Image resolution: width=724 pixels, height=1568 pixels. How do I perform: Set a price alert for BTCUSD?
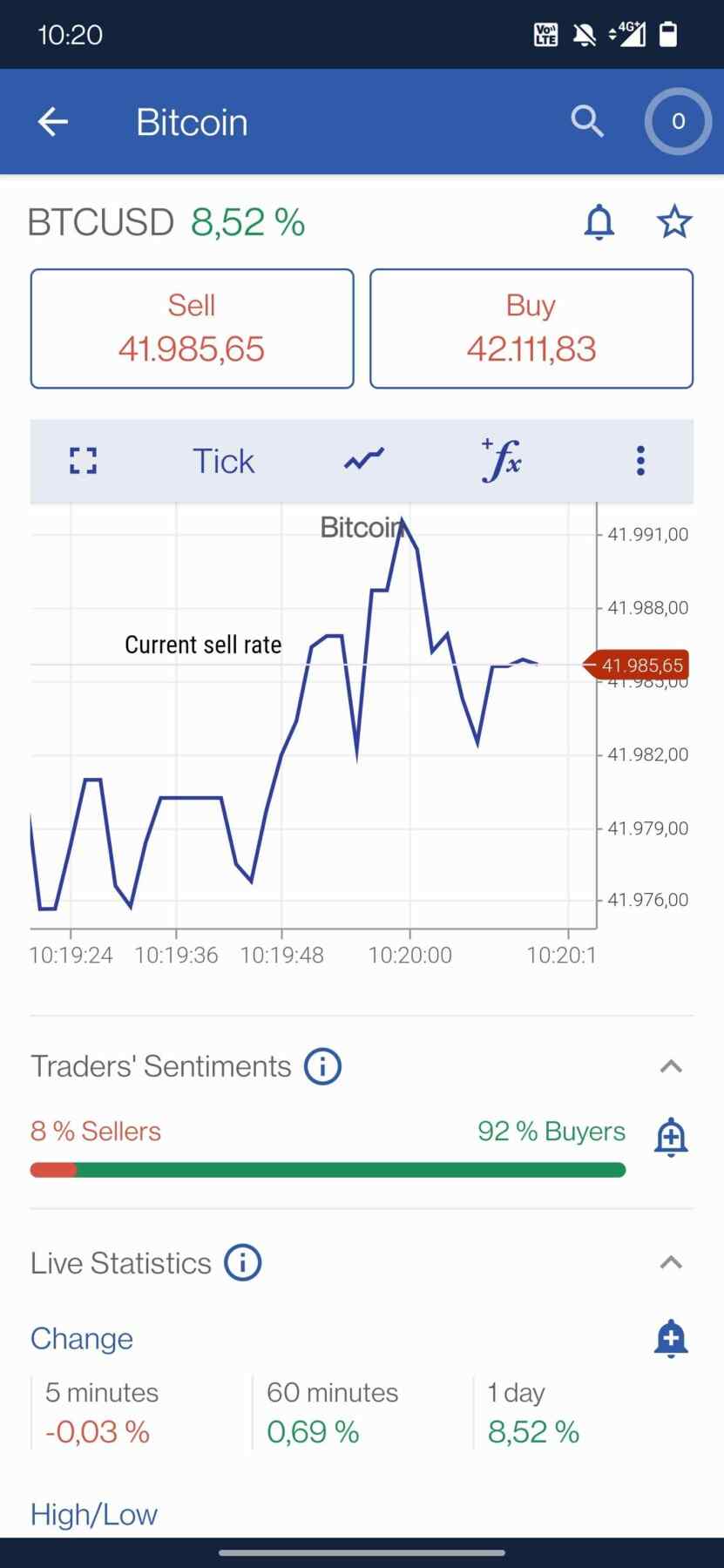[x=599, y=222]
